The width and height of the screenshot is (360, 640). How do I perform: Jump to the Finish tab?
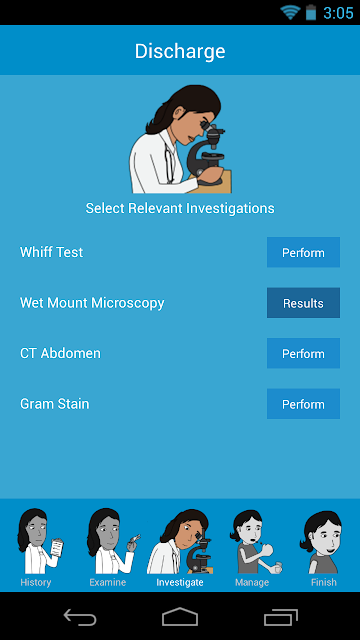[324, 547]
